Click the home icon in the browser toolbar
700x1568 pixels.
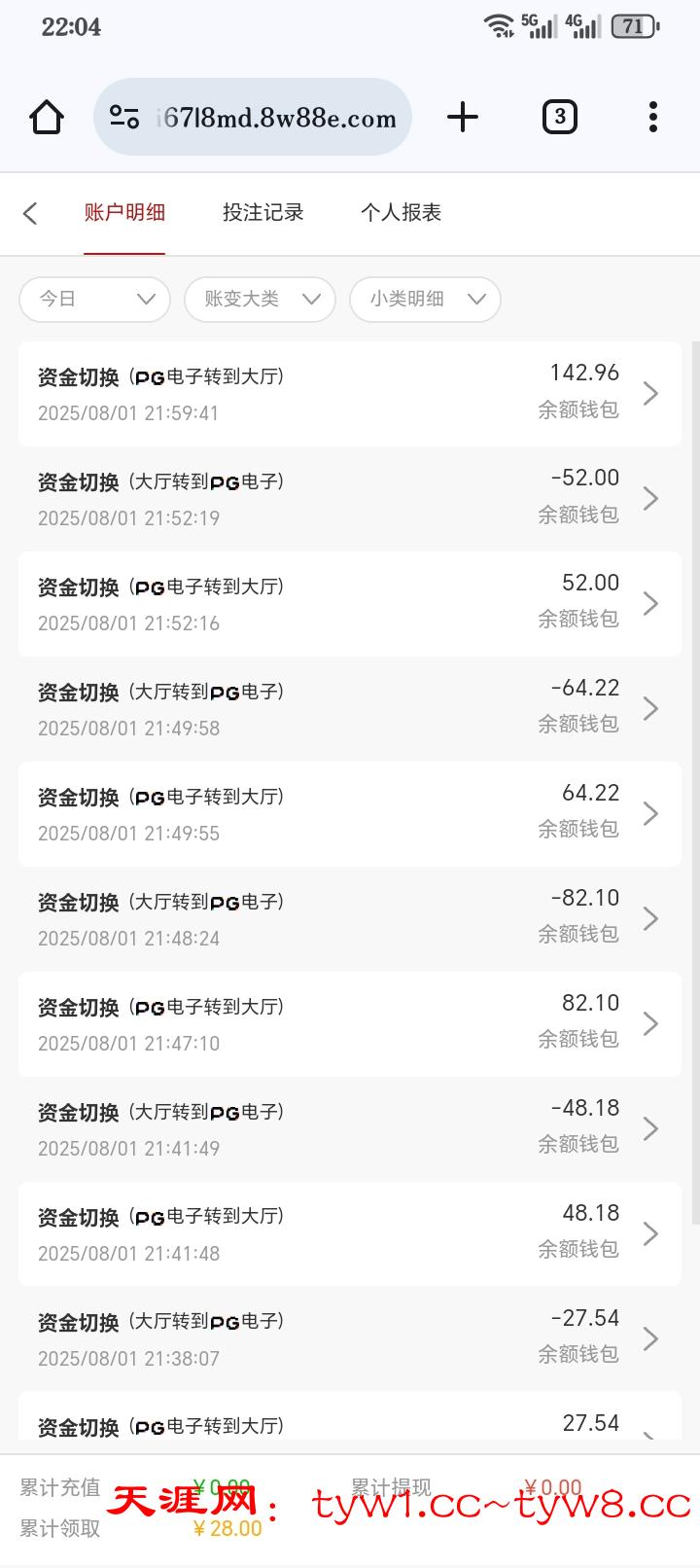[46, 116]
